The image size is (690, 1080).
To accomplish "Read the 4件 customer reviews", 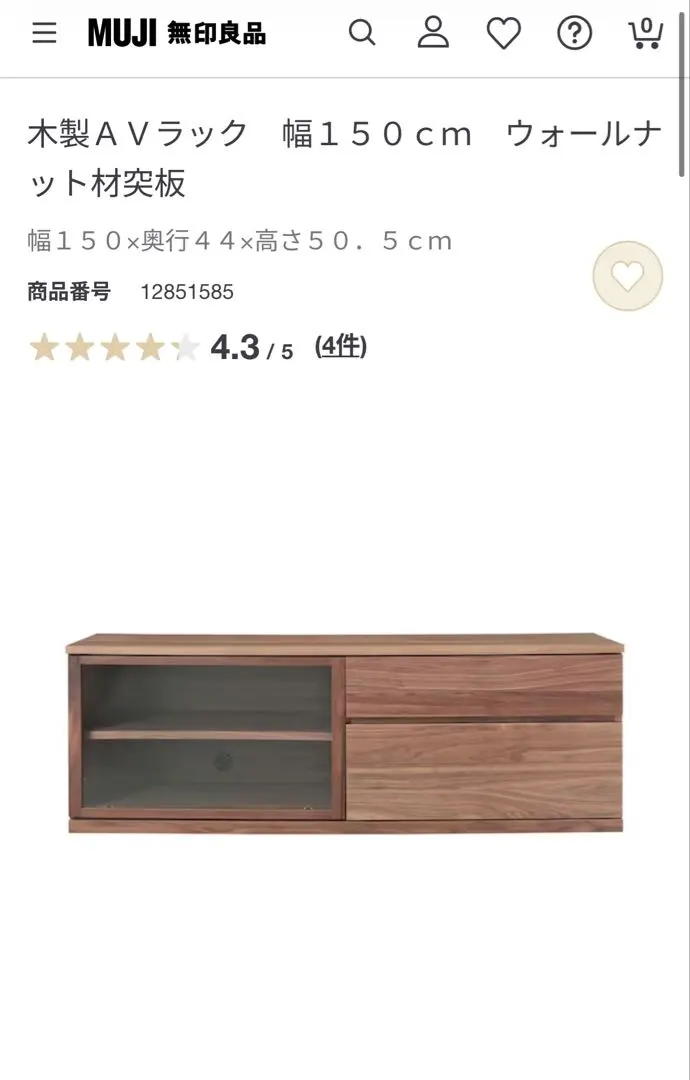I will pyautogui.click(x=340, y=347).
